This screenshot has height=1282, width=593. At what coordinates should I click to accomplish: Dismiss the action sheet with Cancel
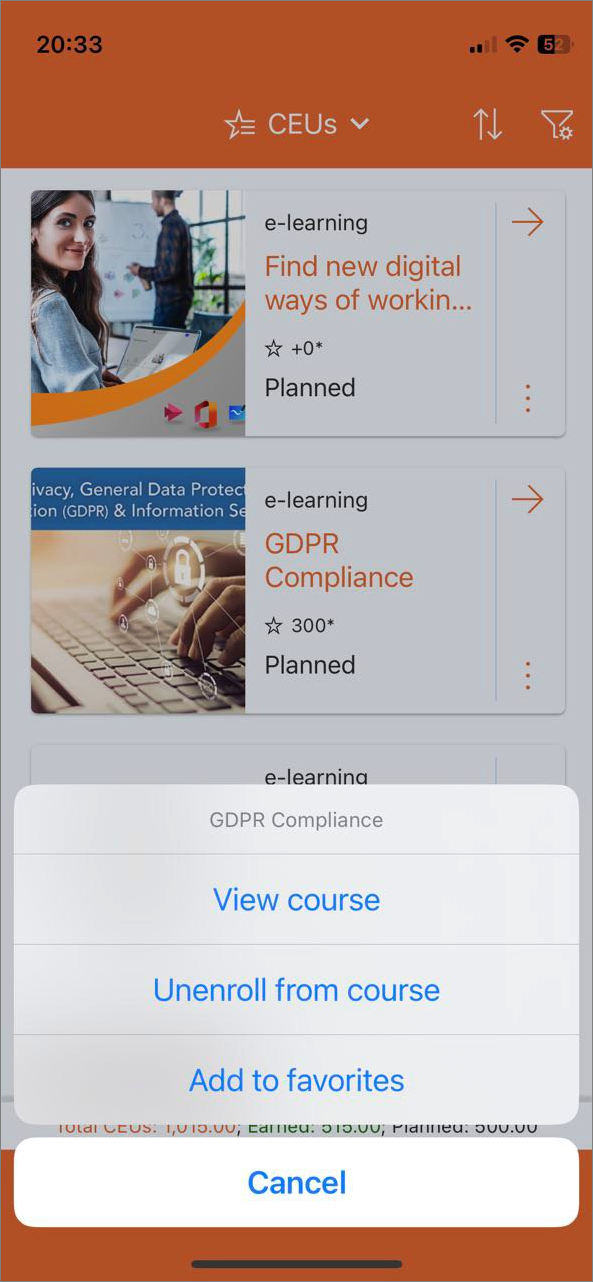click(296, 1182)
